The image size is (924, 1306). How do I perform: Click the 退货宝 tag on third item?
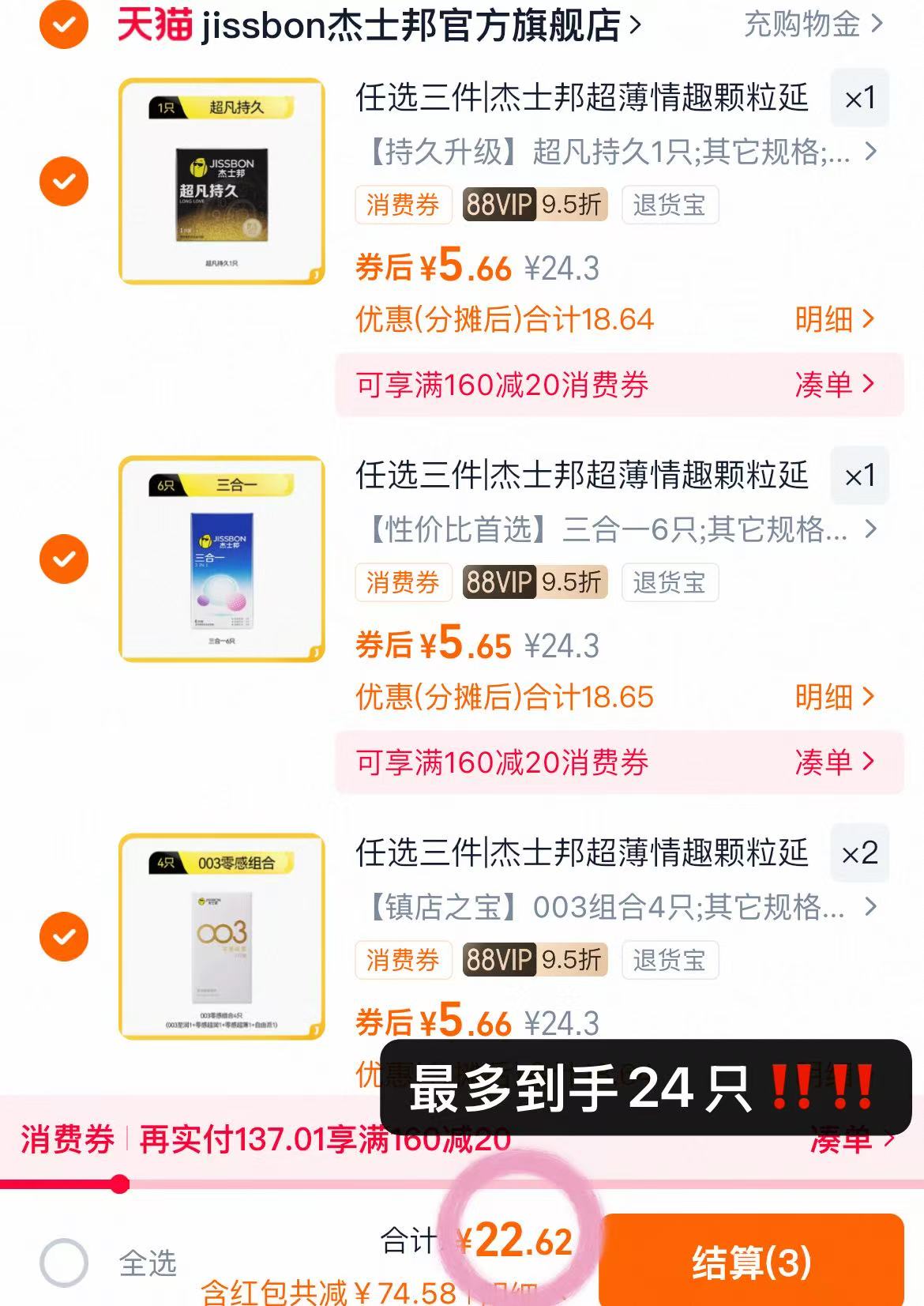668,961
